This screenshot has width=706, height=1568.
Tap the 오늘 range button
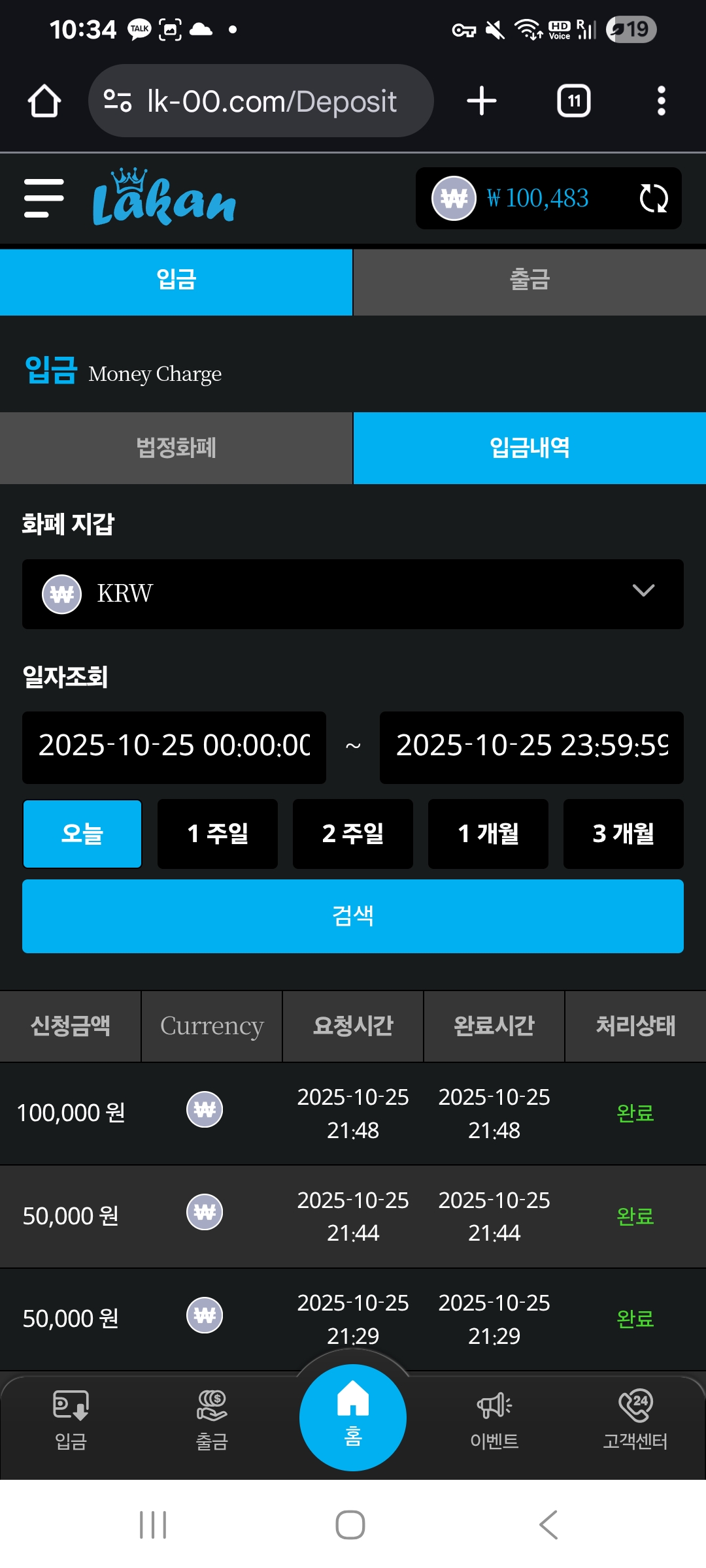82,834
